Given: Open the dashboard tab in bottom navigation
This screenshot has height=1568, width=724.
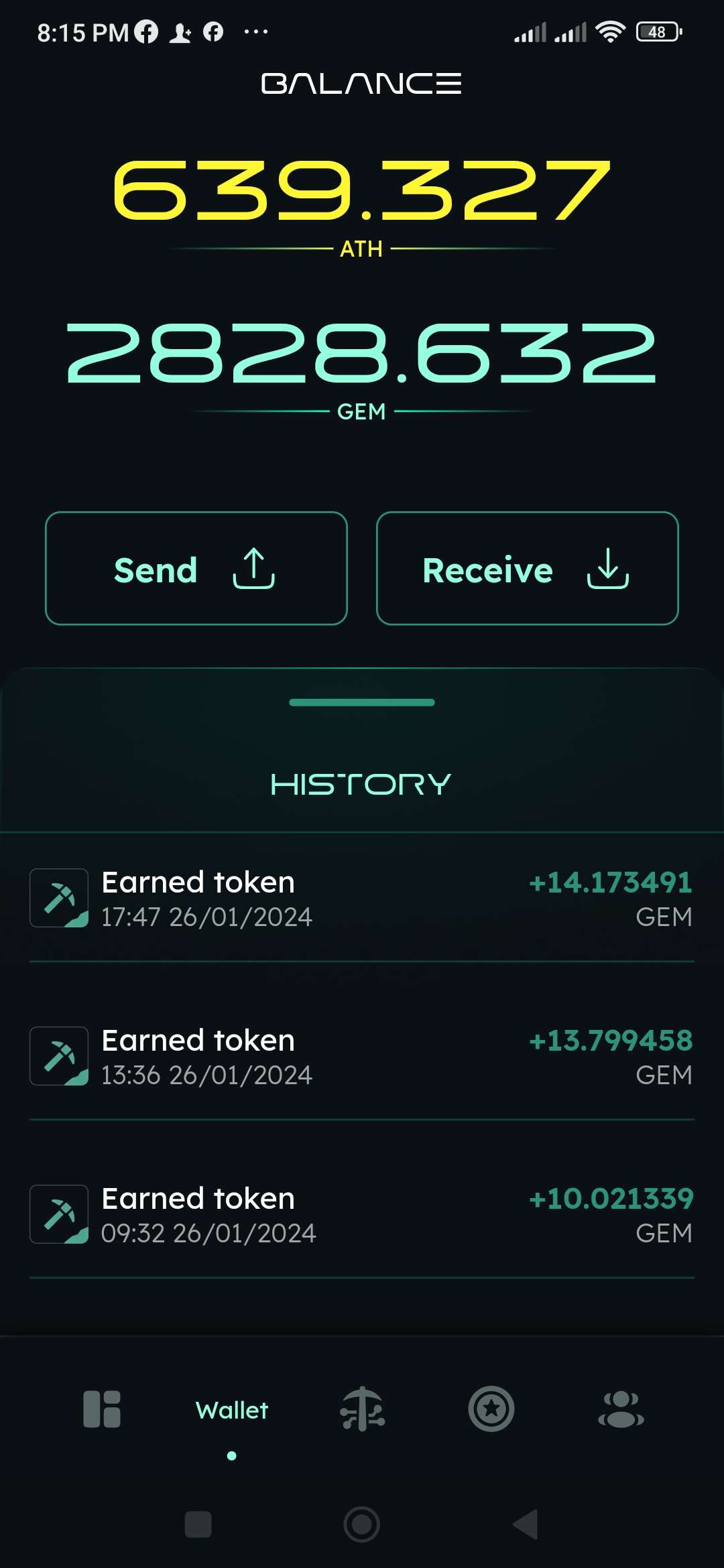Looking at the screenshot, I should click(102, 1409).
